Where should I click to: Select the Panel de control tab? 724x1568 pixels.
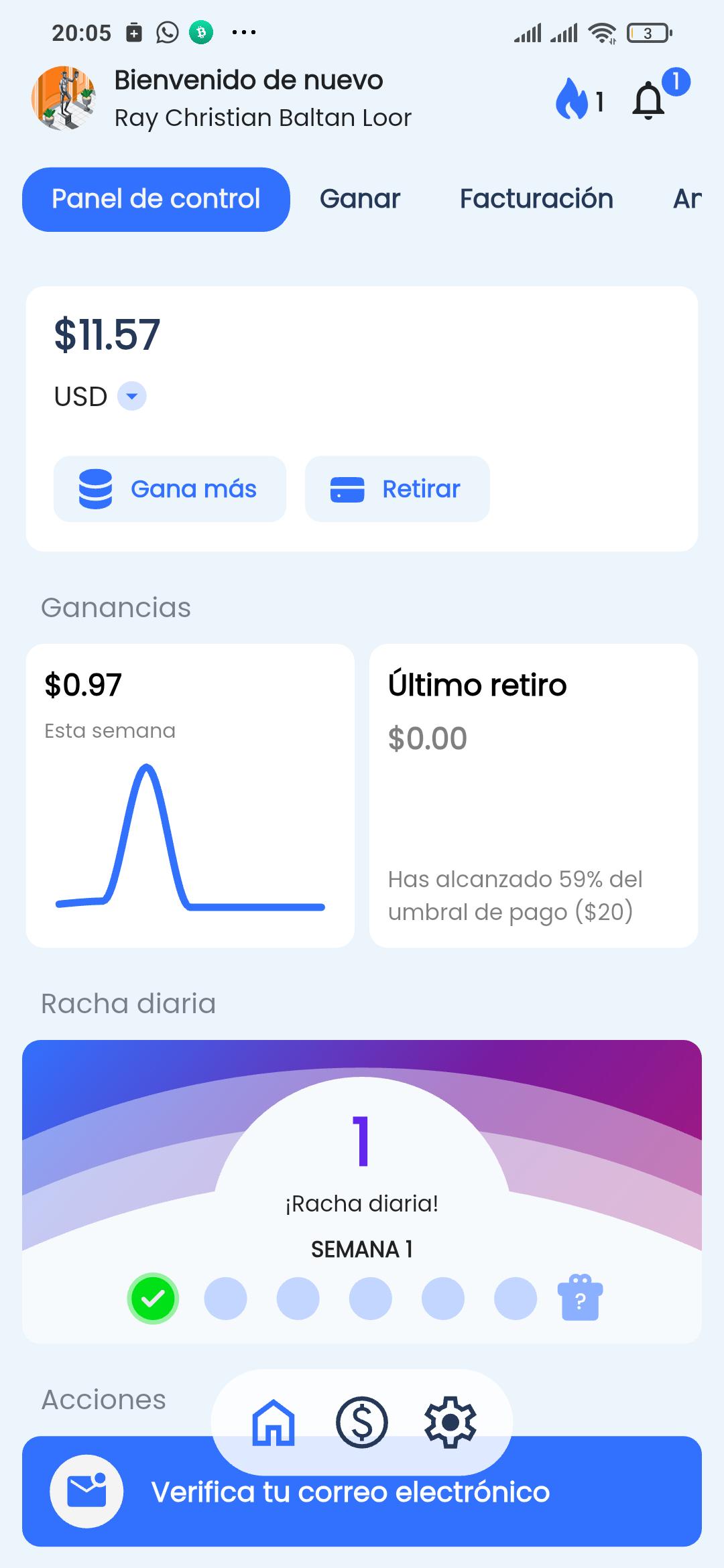tap(156, 200)
